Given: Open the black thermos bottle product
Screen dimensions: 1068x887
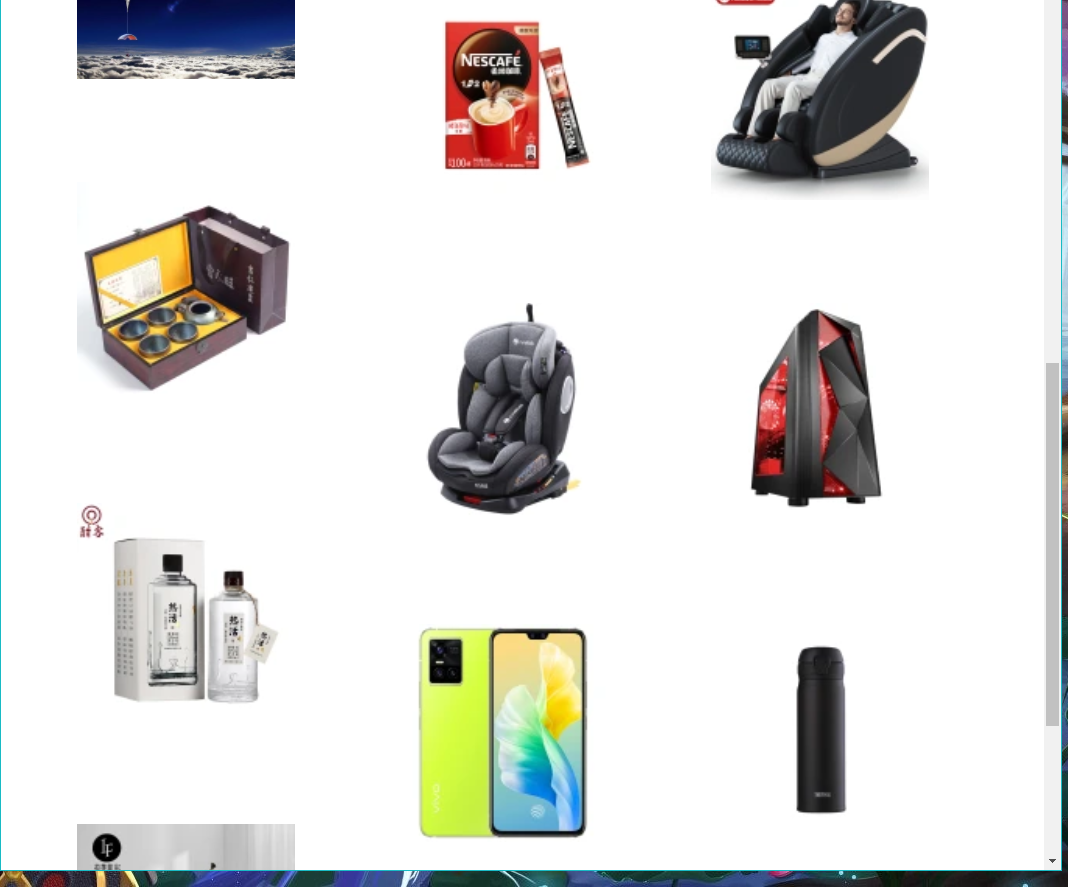Looking at the screenshot, I should [x=820, y=729].
